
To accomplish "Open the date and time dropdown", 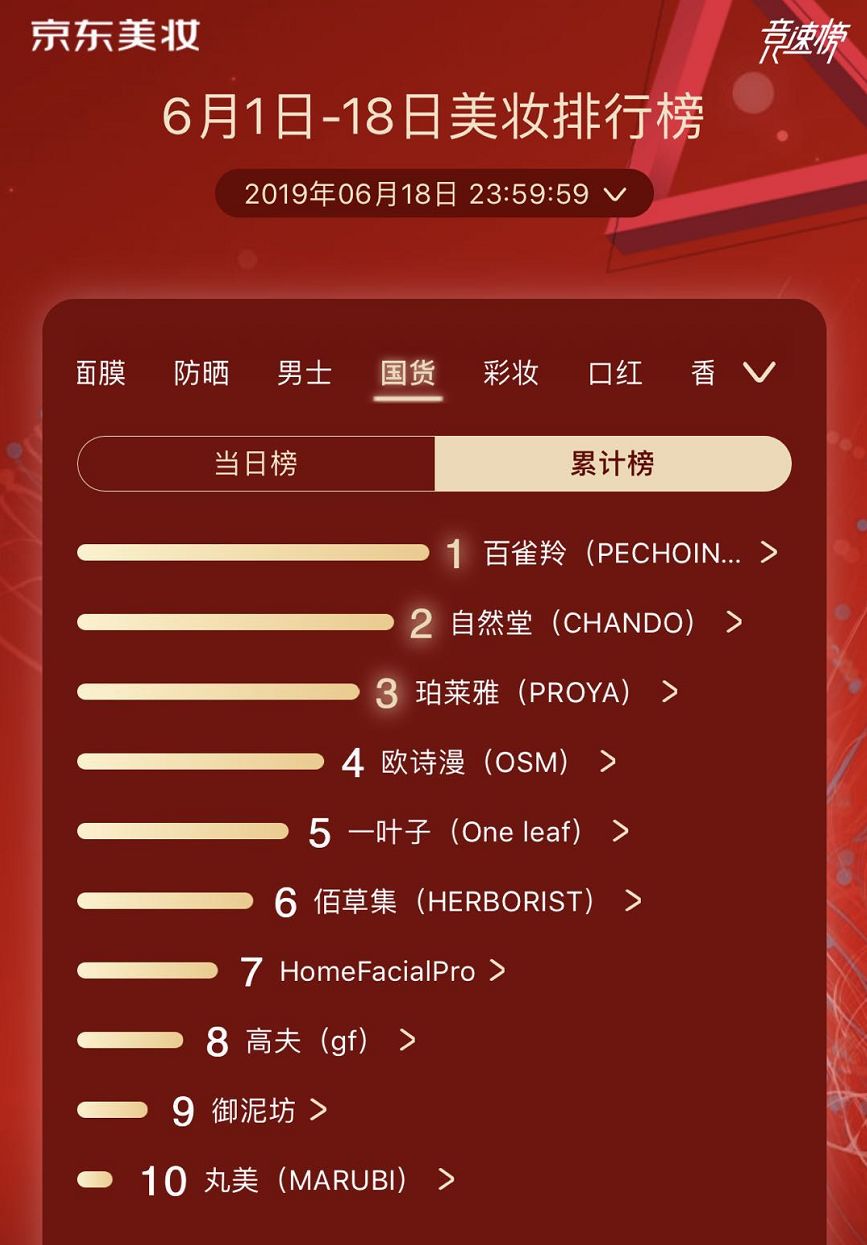I will tap(434, 194).
